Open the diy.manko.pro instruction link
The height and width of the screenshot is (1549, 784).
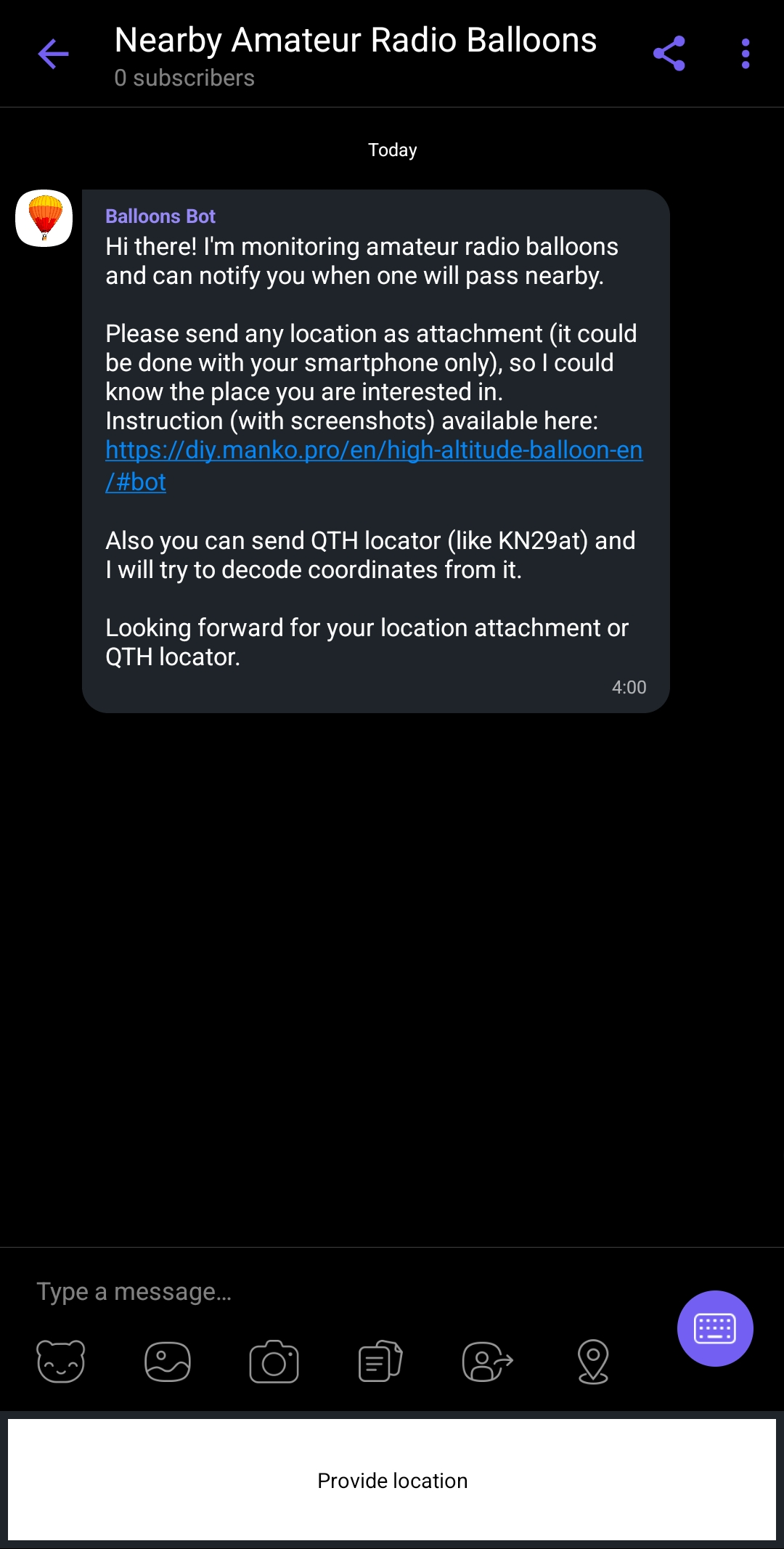point(374,465)
